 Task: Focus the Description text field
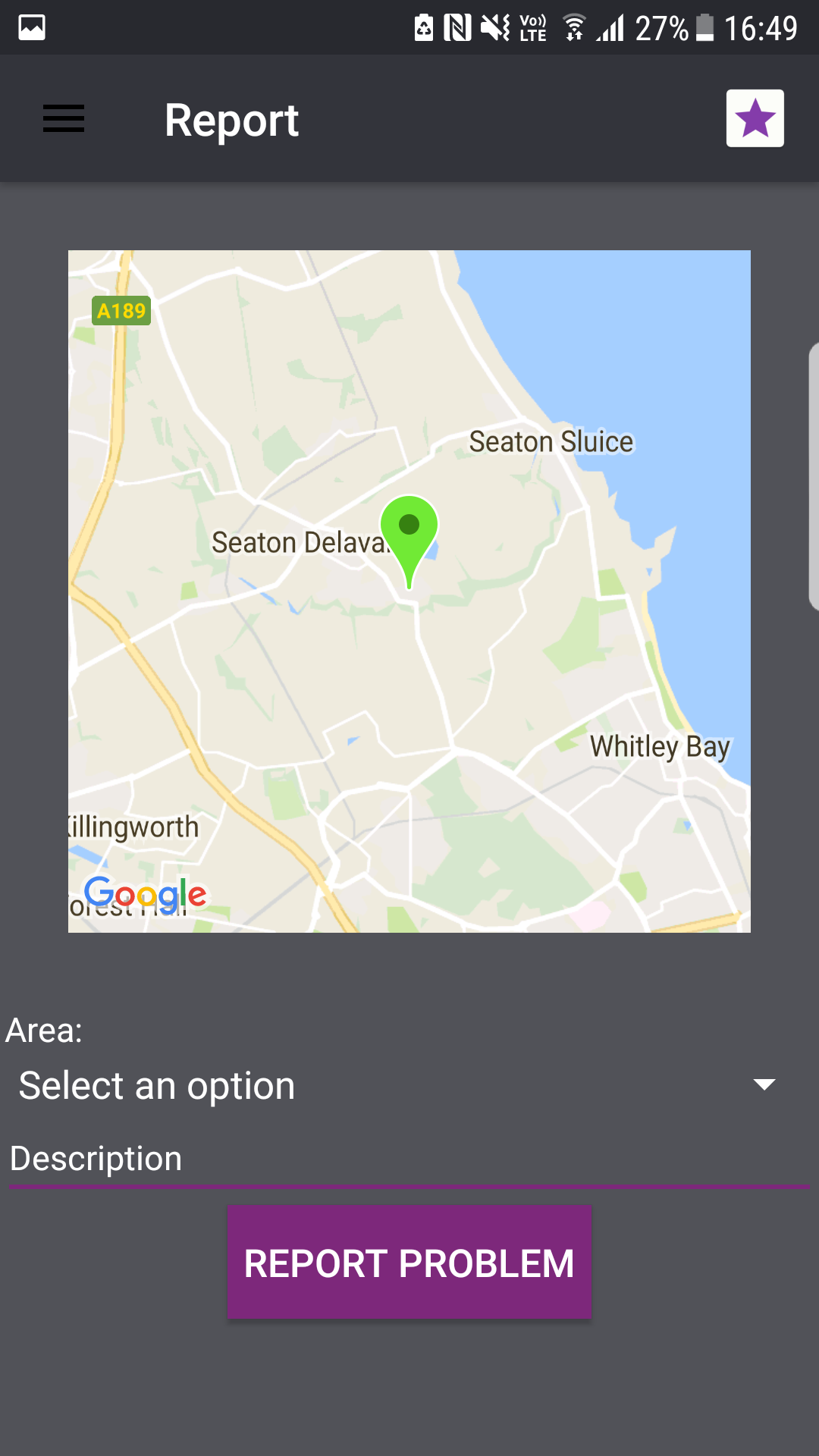[x=408, y=1159]
